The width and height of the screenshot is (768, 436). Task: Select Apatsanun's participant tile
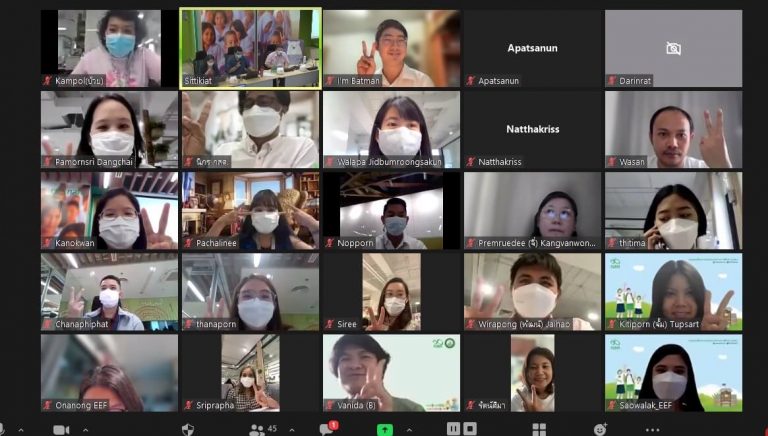click(x=532, y=47)
